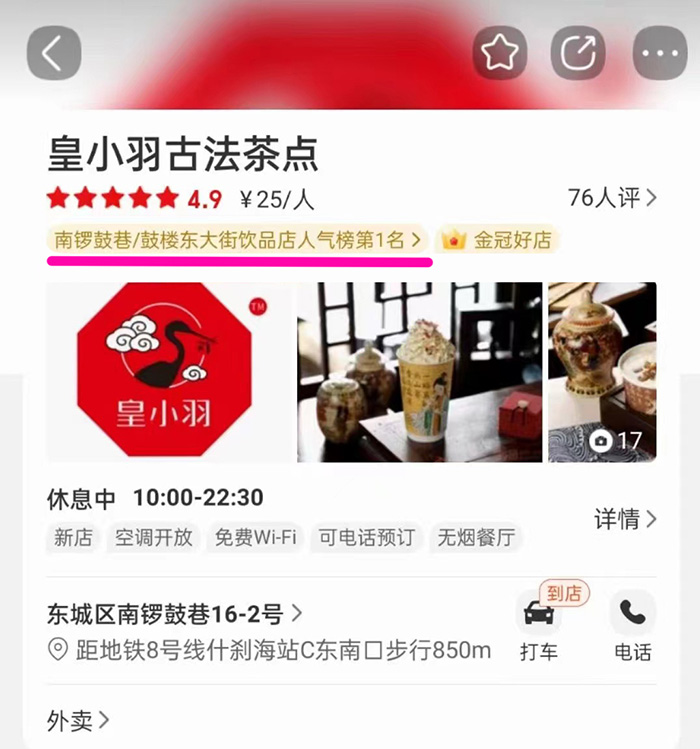
Task: View the tea cup photo
Action: pos(420,372)
